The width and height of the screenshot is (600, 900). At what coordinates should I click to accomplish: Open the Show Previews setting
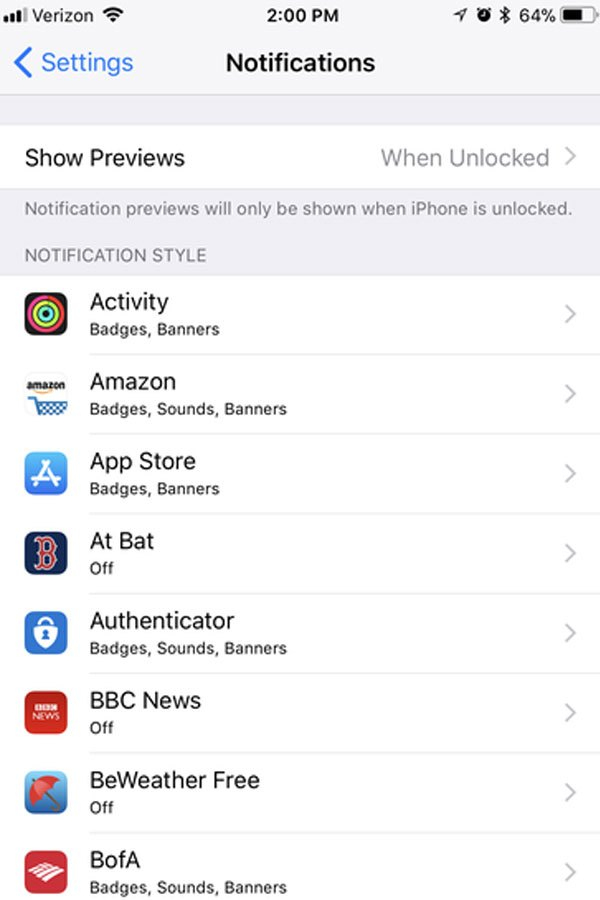(300, 158)
